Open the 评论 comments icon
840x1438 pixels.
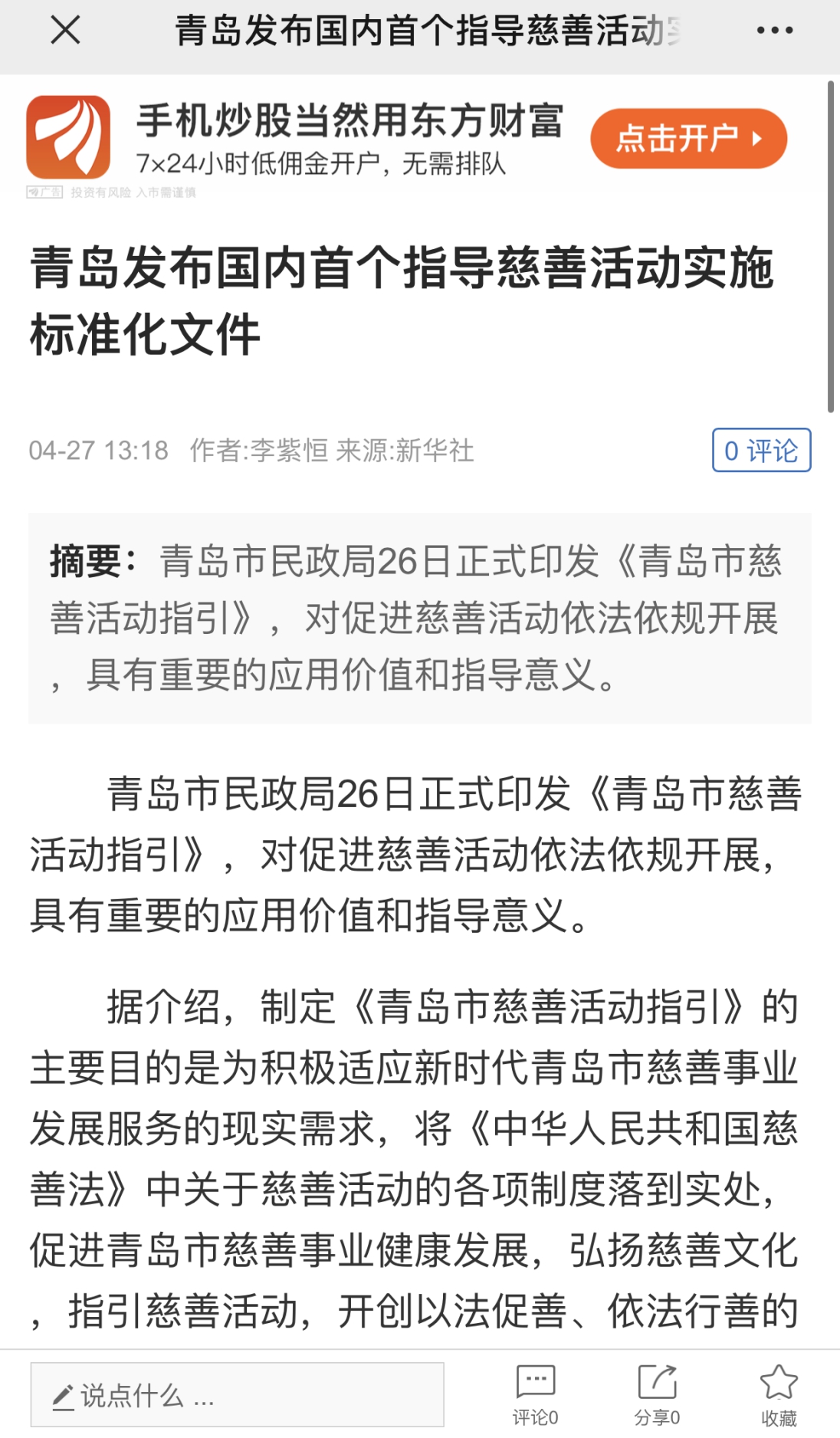click(535, 1394)
